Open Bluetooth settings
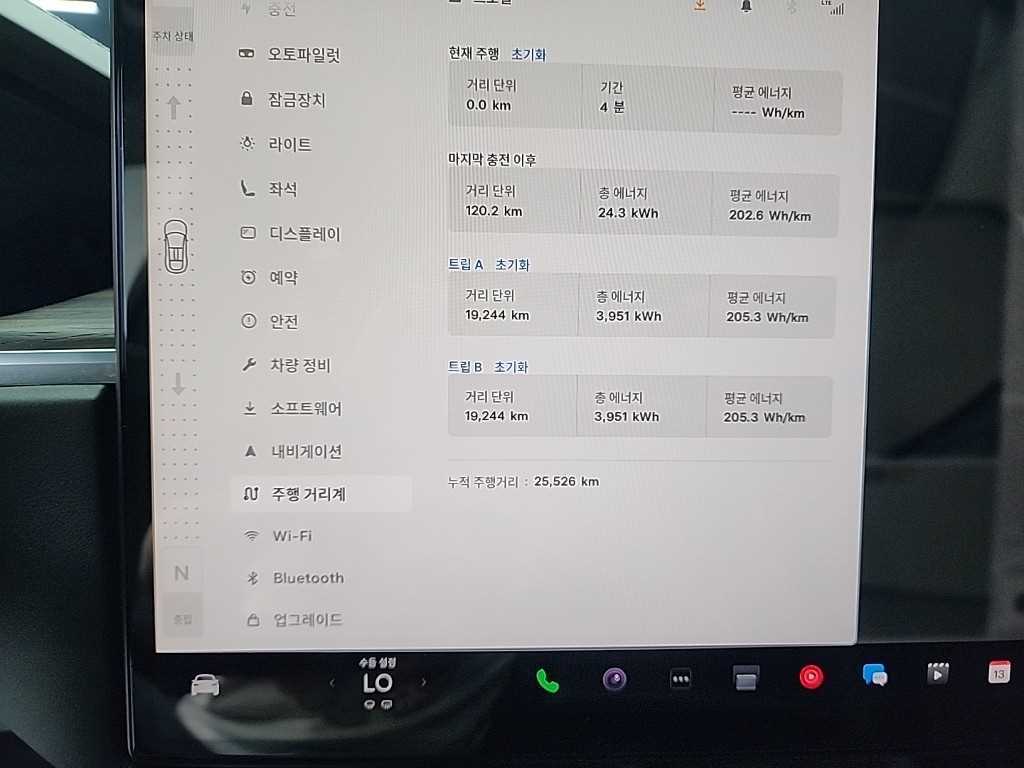The width and height of the screenshot is (1024, 768). tap(308, 578)
